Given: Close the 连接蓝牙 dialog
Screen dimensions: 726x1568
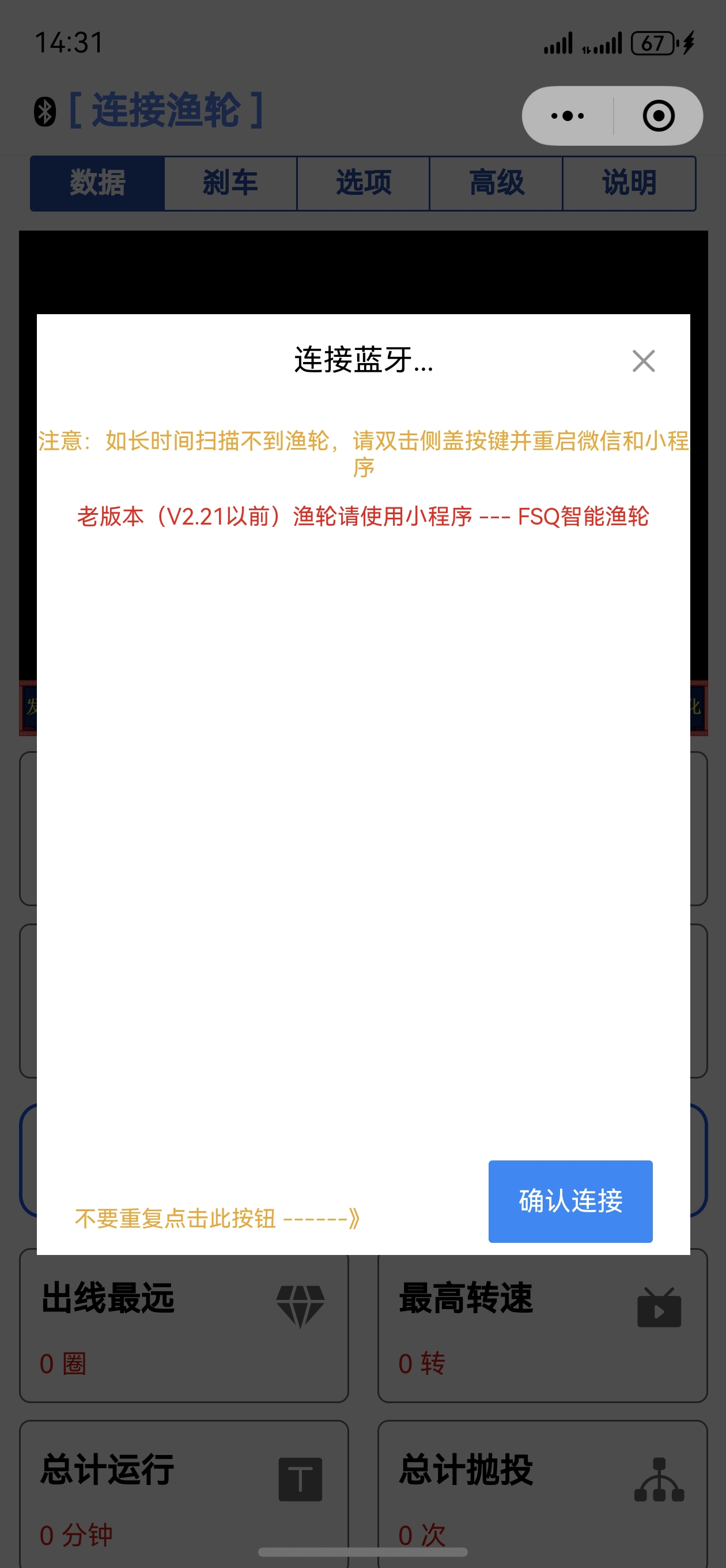Looking at the screenshot, I should click(643, 361).
